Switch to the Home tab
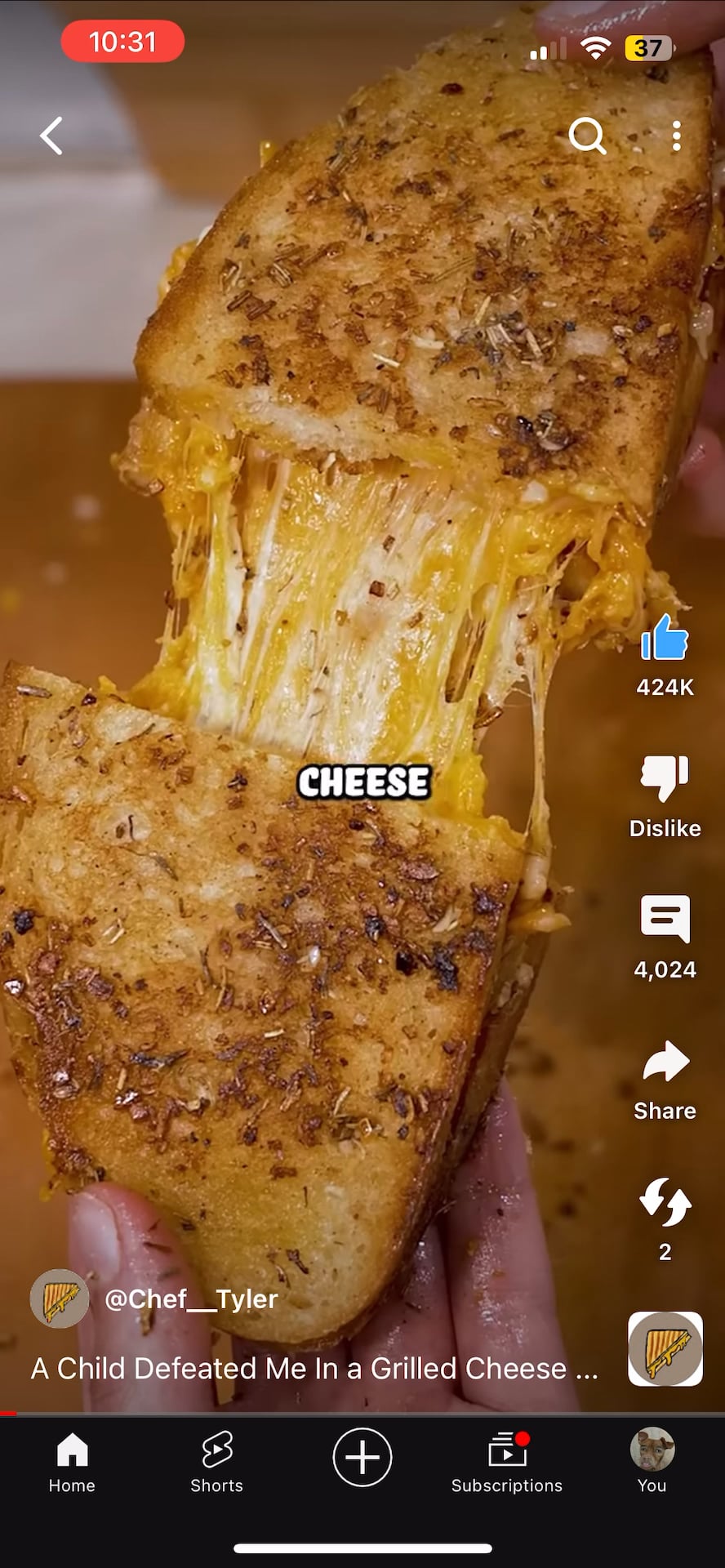The width and height of the screenshot is (725, 1568). 72,1463
